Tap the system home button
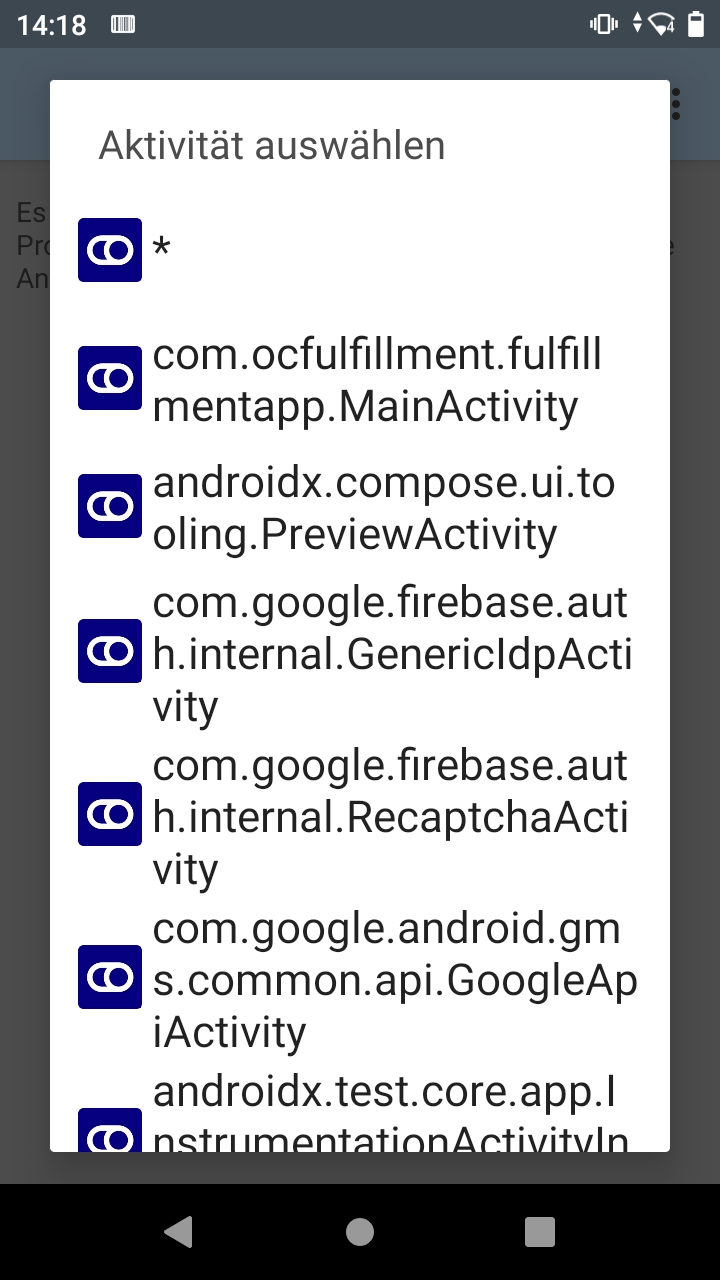Screen dimensions: 720x1280 tap(360, 1232)
